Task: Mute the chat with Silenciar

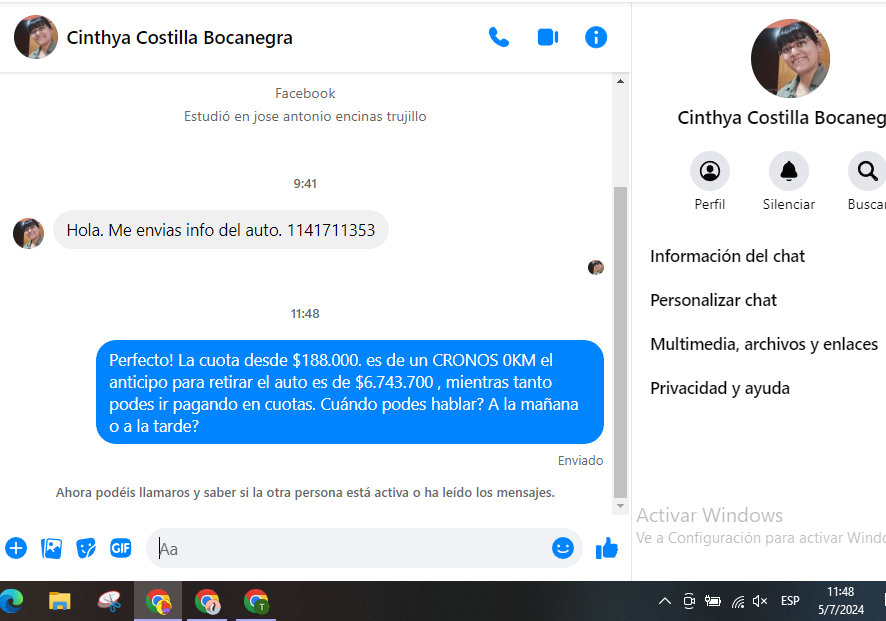Action: coord(788,172)
